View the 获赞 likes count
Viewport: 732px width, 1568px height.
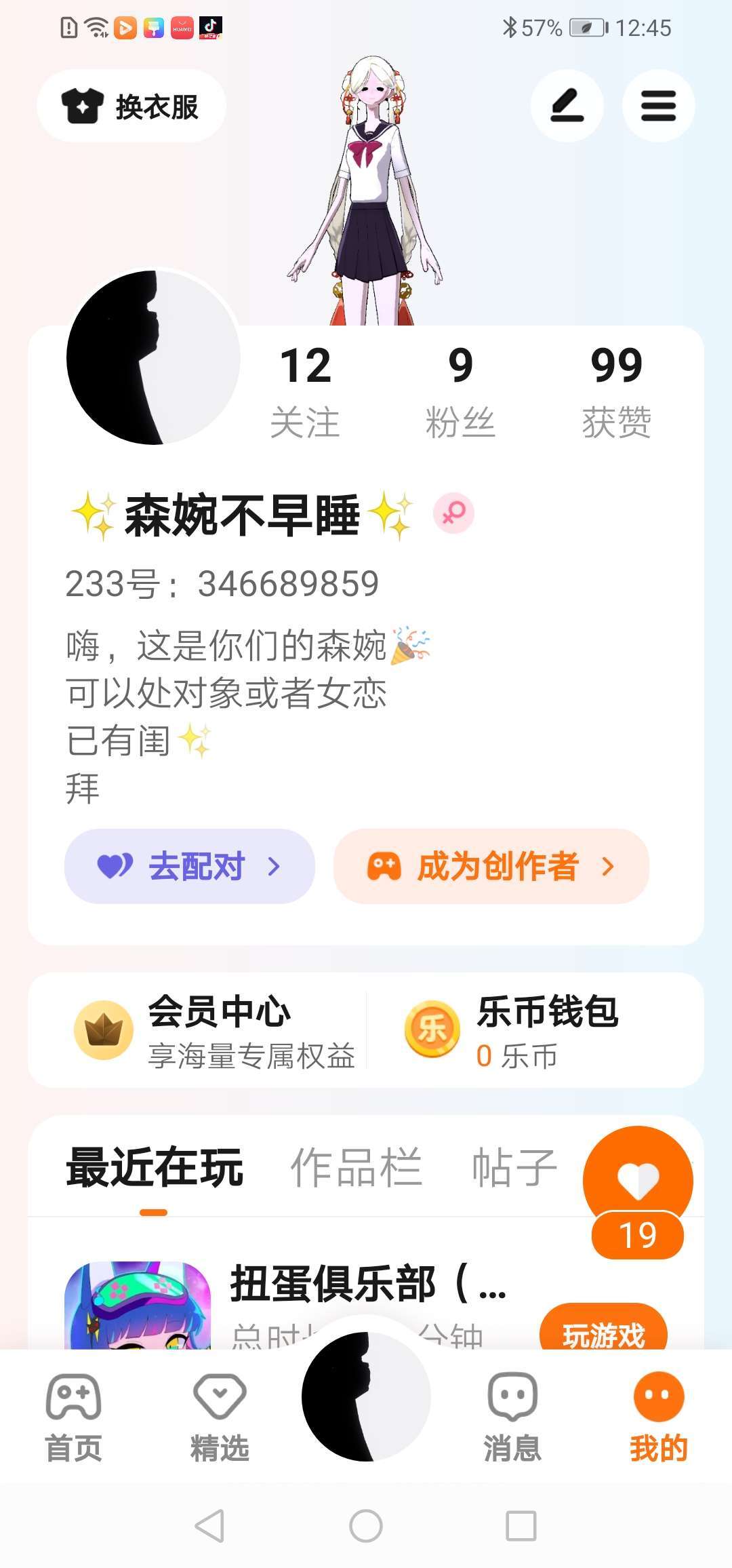[x=616, y=391]
